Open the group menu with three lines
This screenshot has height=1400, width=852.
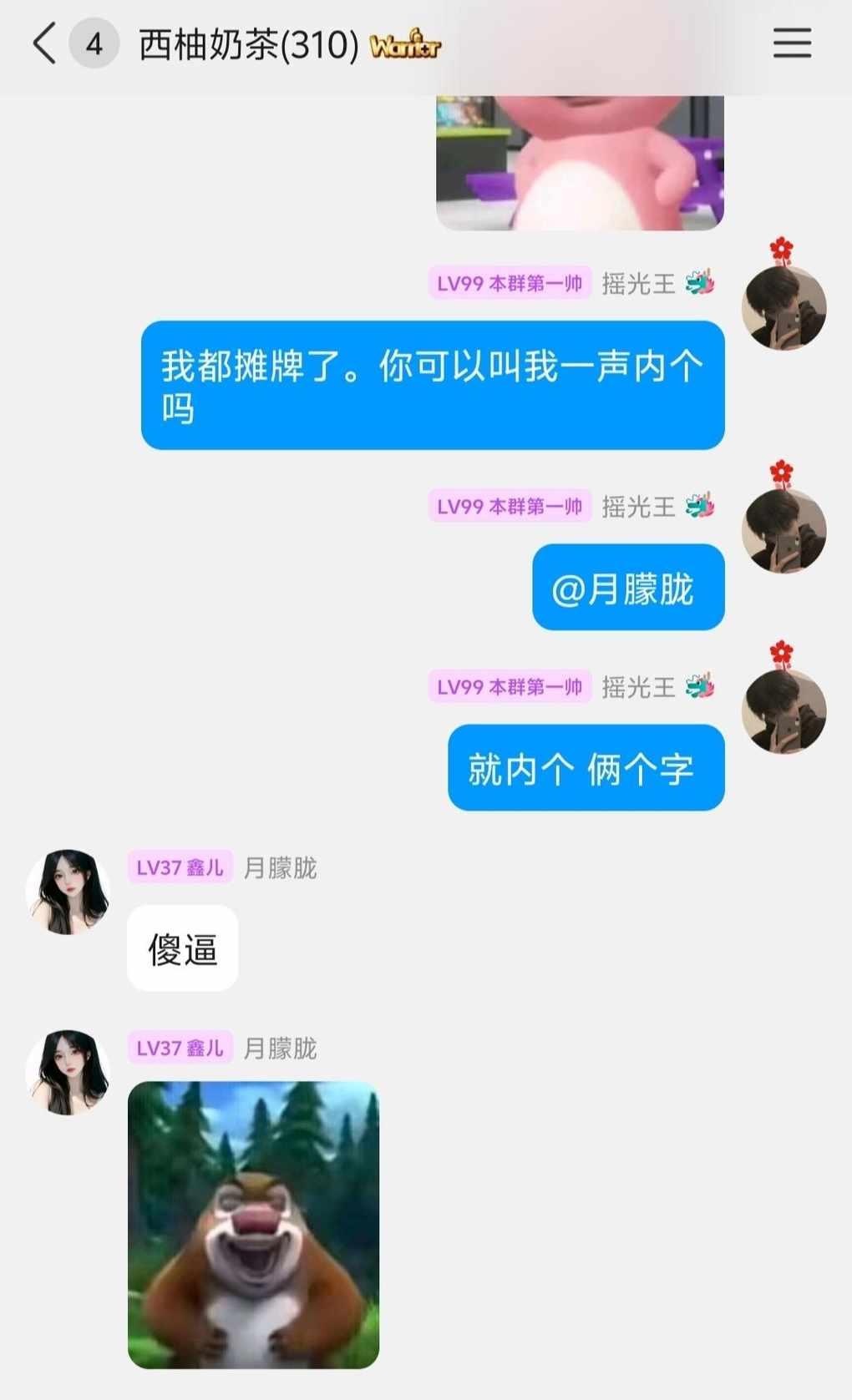click(x=792, y=43)
